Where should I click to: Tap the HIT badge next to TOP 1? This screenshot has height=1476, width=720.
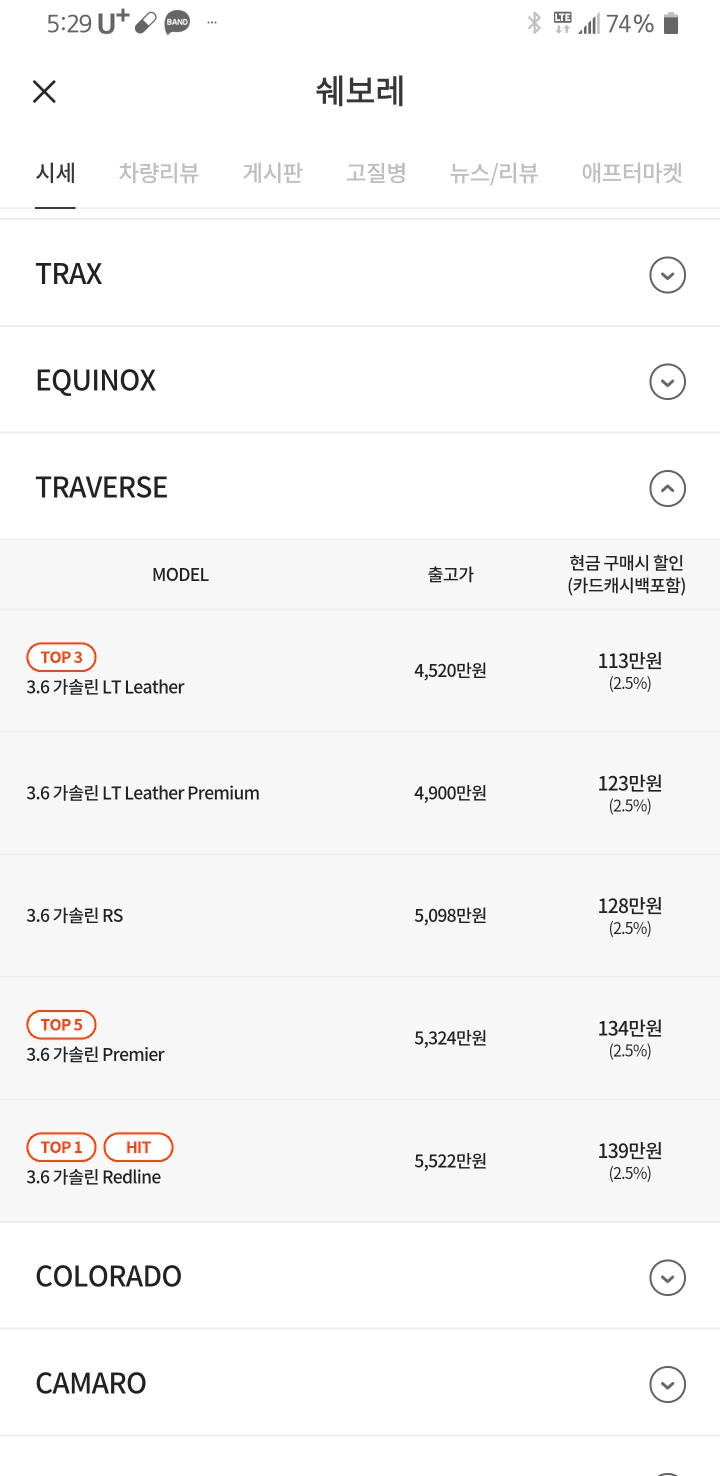[x=138, y=1146]
